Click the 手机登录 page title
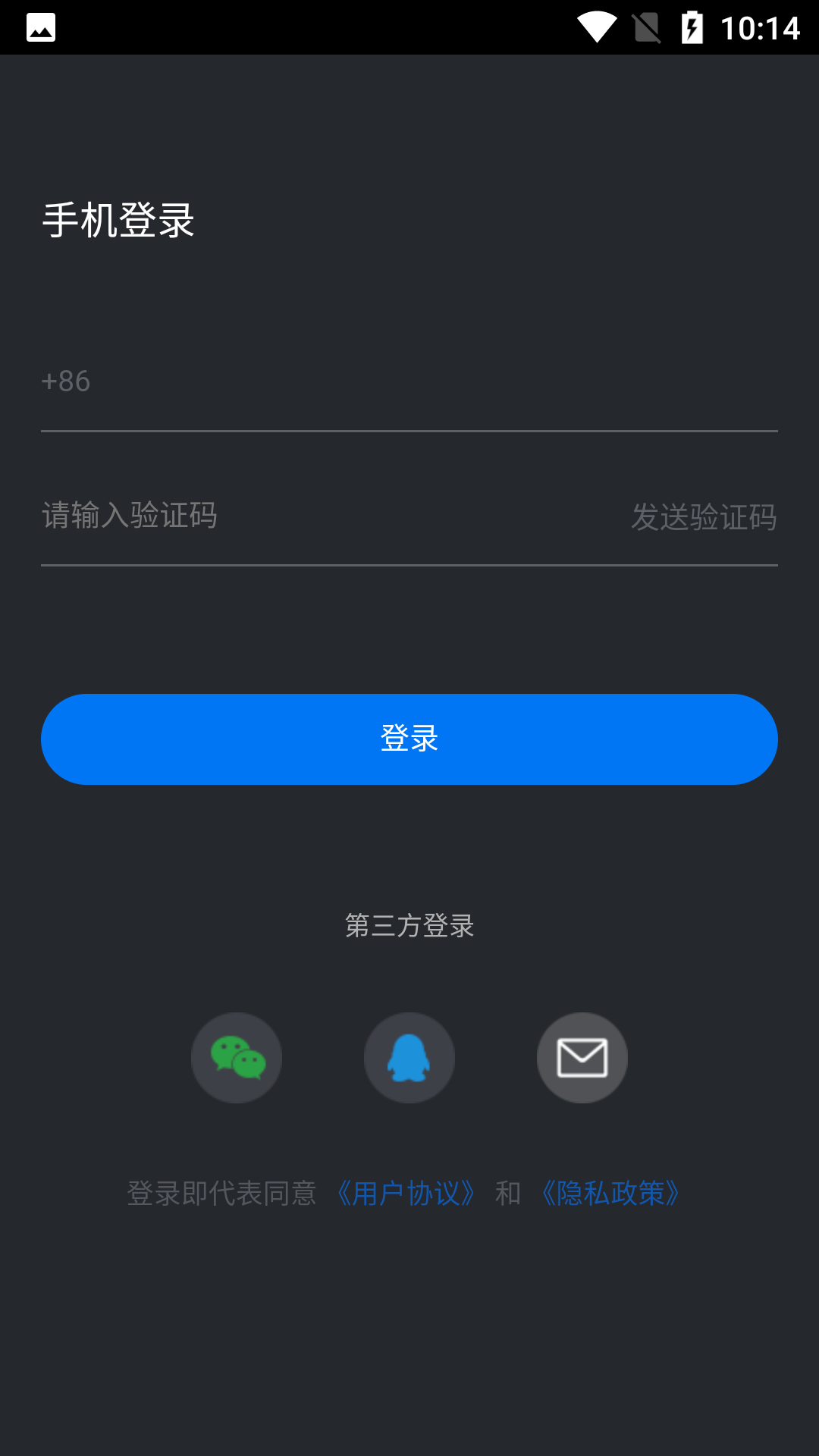The image size is (819, 1456). 118,221
